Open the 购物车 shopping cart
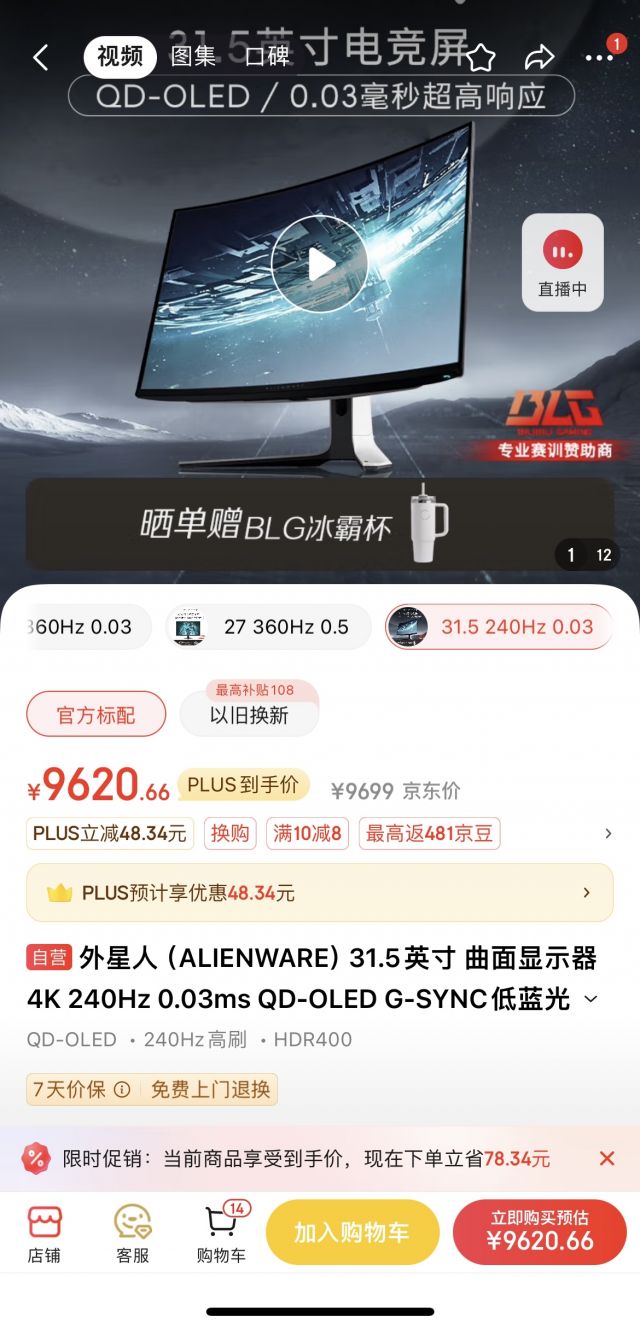The height and width of the screenshot is (1329, 640). [222, 1234]
